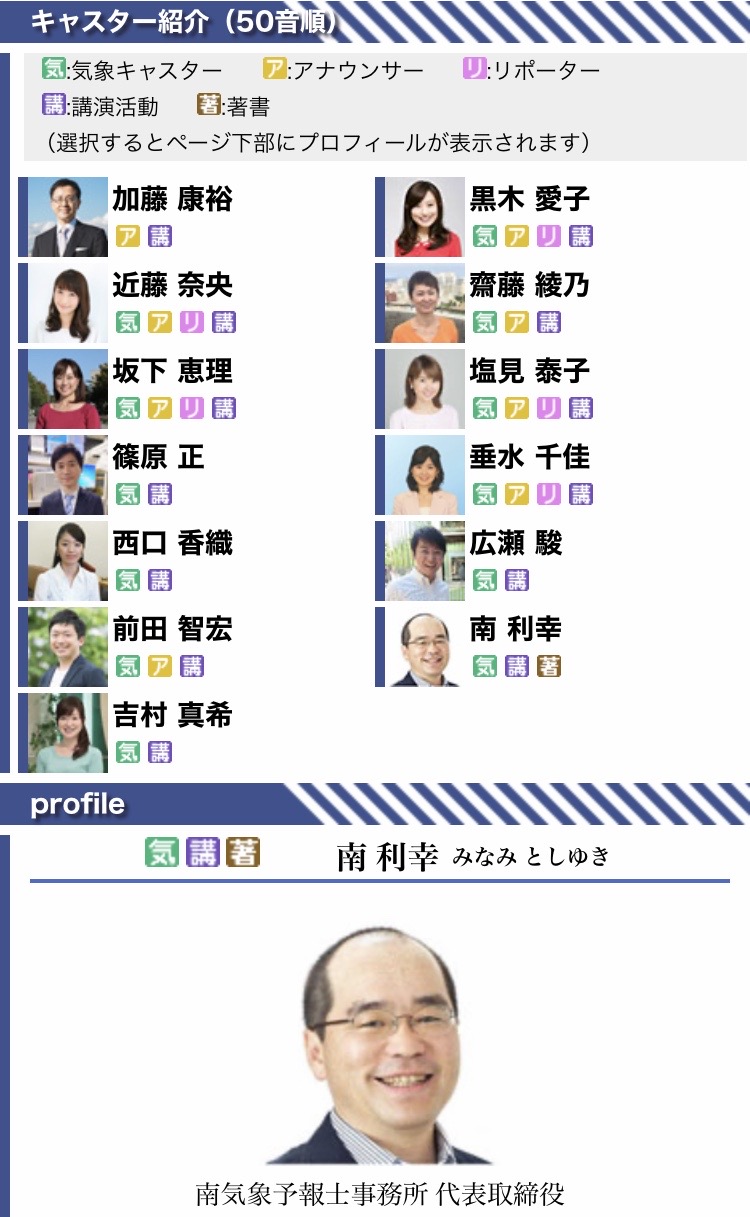Select caster 篠原 正

tap(158, 458)
